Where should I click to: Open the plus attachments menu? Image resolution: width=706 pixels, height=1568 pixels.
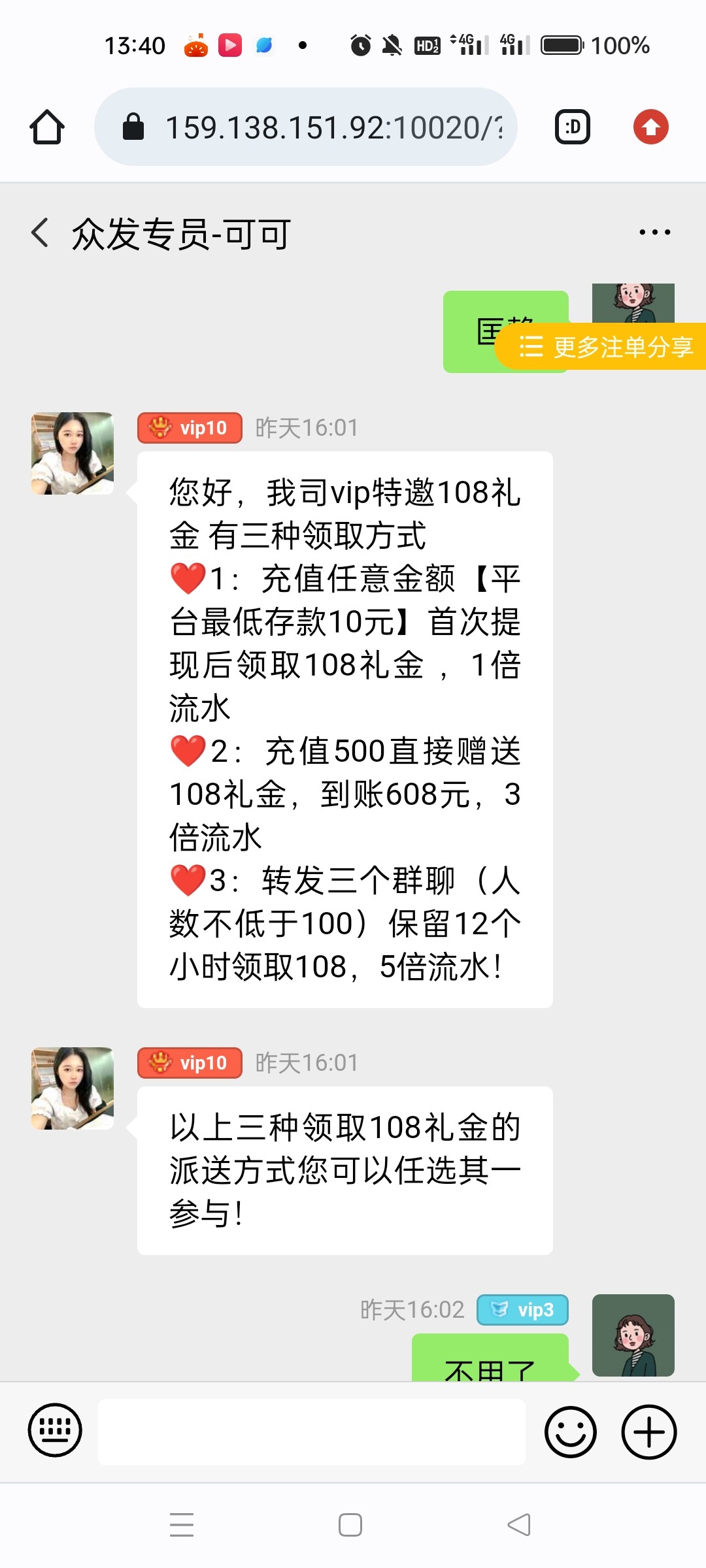click(x=648, y=1432)
